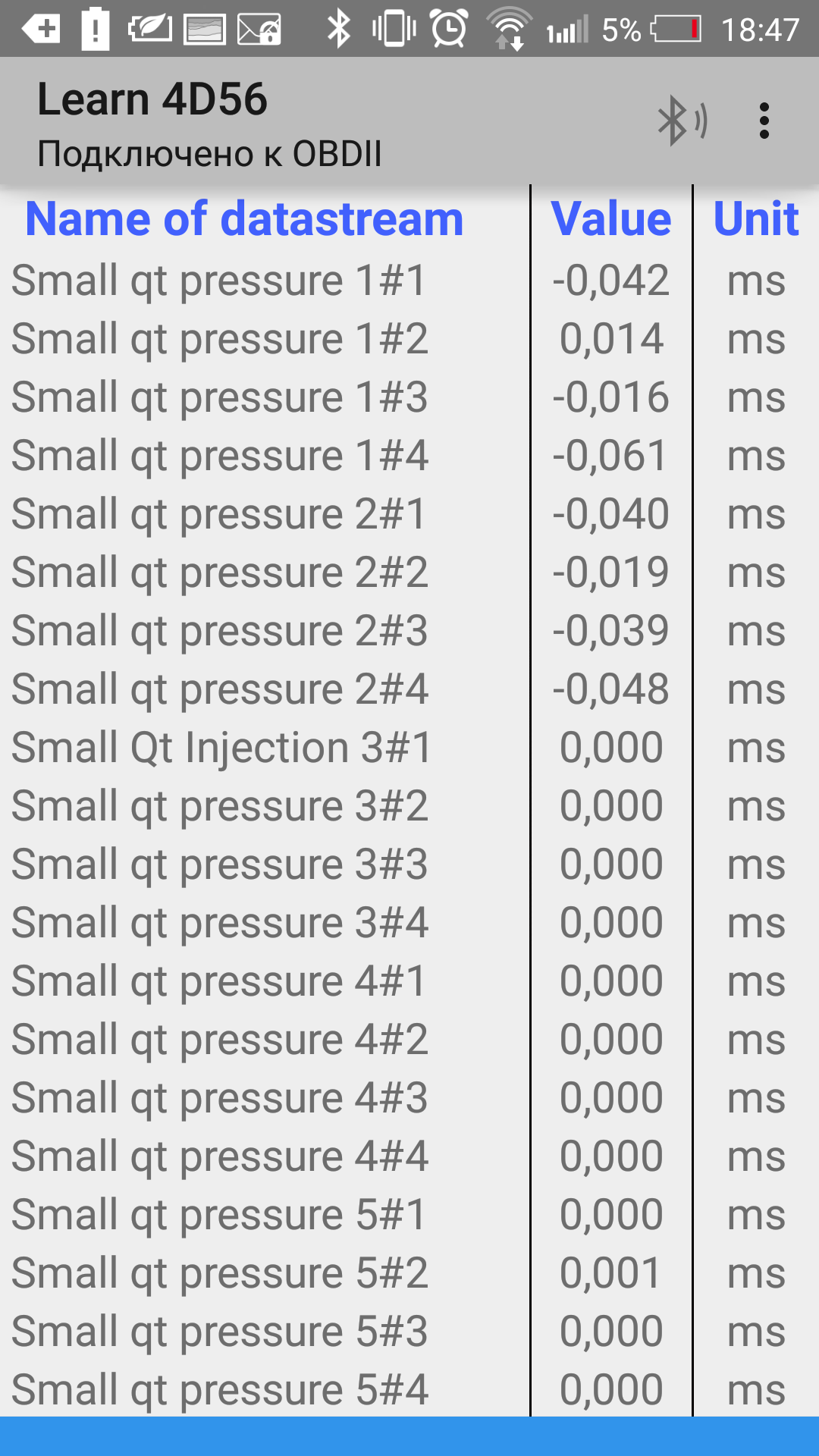Open the three-dot overflow menu
Image resolution: width=819 pixels, height=1456 pixels.
764,121
